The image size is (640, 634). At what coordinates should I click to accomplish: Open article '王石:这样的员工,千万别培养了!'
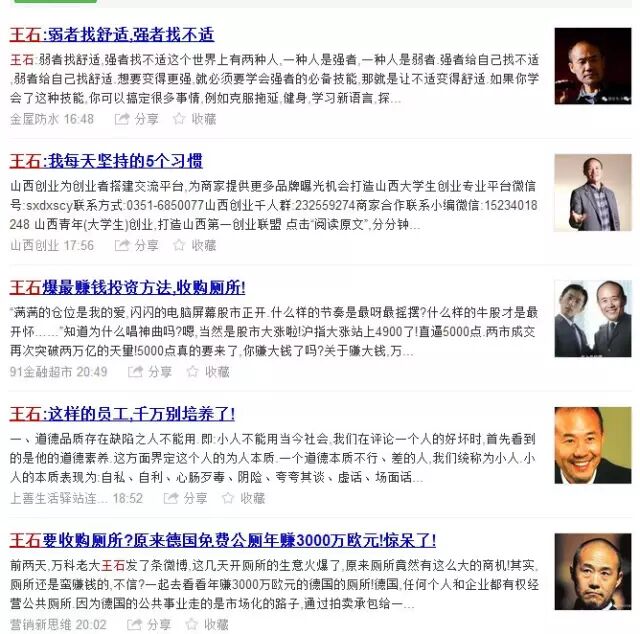[x=122, y=413]
